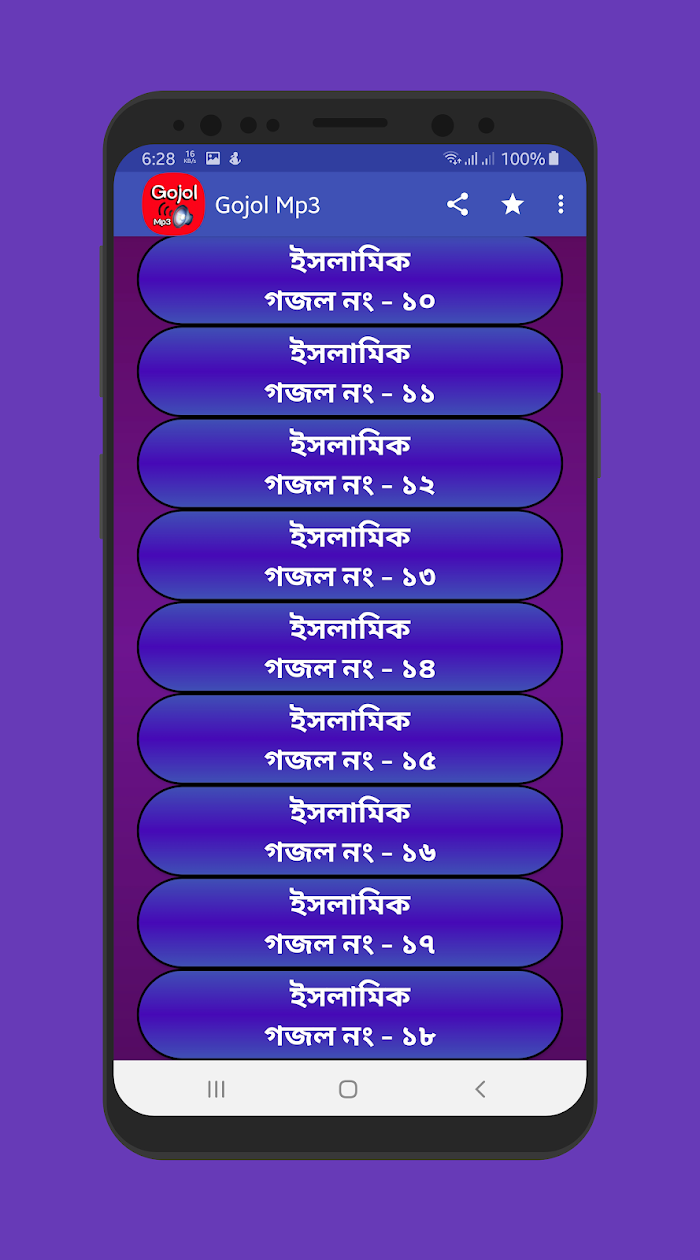Viewport: 700px width, 1260px height.
Task: Open the three-dot overflow menu
Action: (x=560, y=205)
